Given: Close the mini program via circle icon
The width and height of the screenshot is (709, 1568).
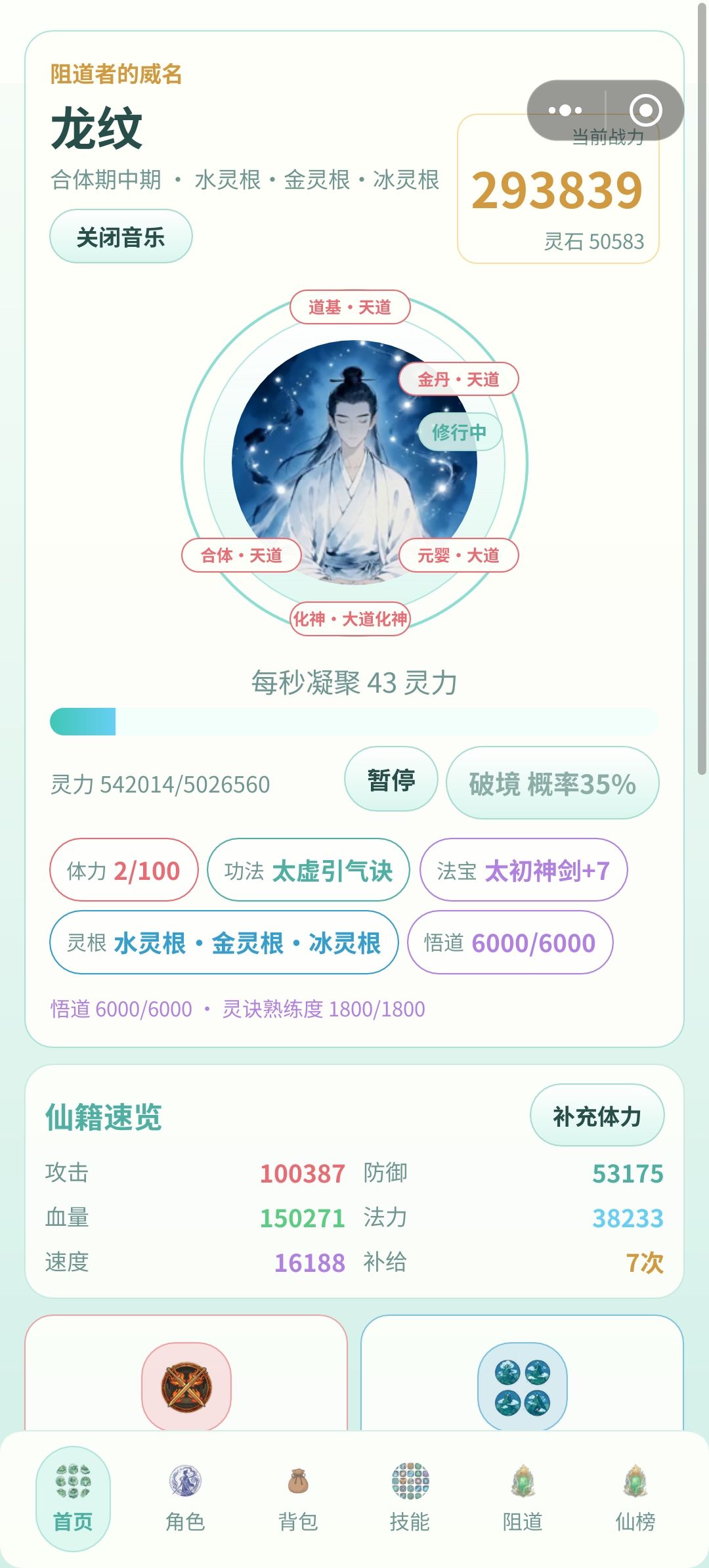Looking at the screenshot, I should coord(645,110).
